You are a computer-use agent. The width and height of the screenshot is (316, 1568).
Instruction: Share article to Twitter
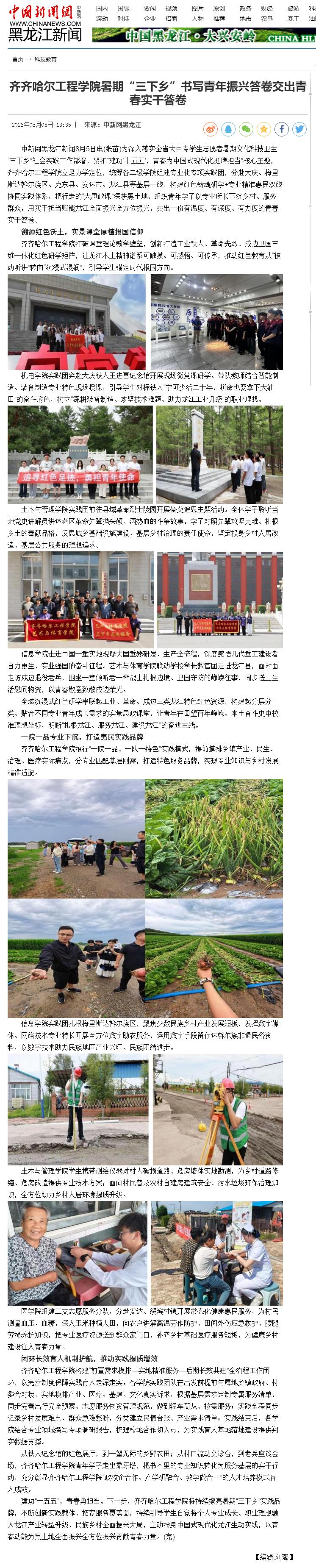299,129
